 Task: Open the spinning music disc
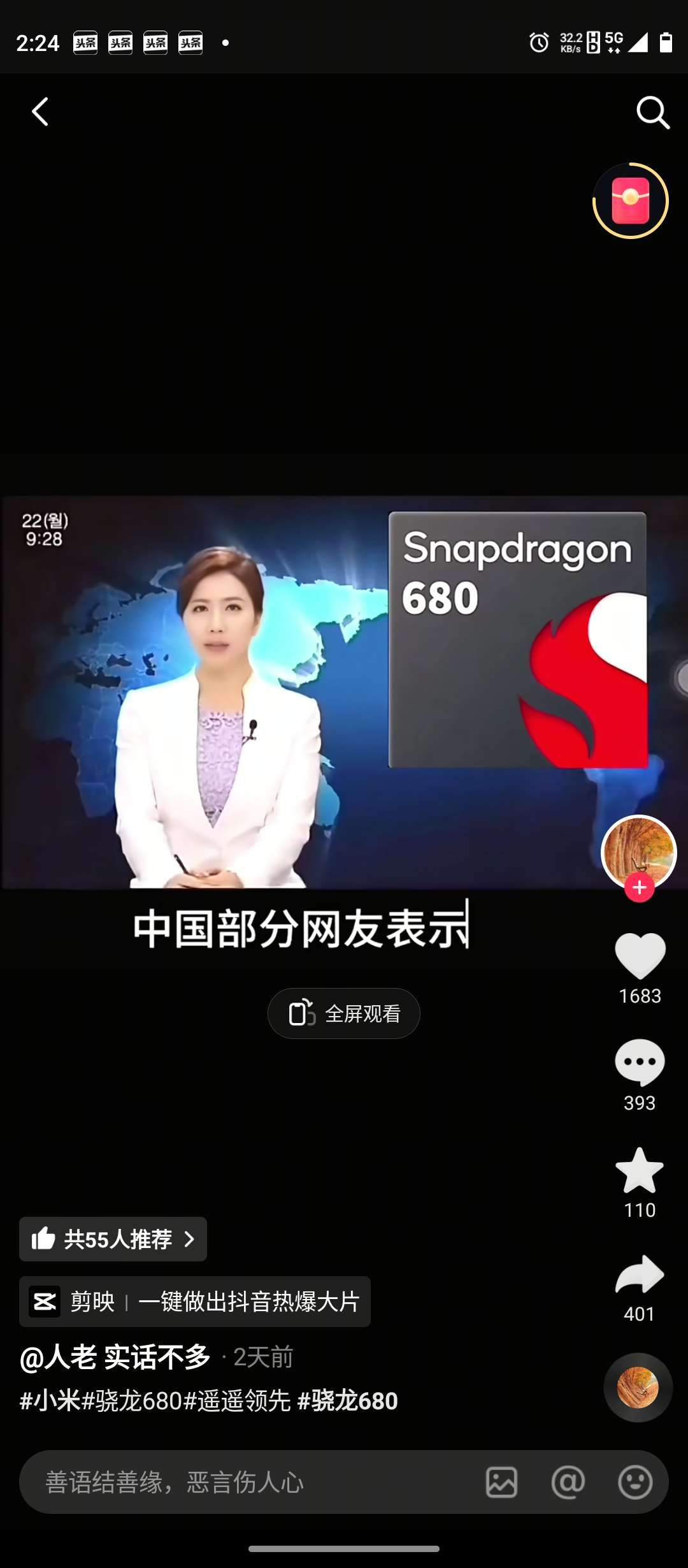[x=638, y=1387]
